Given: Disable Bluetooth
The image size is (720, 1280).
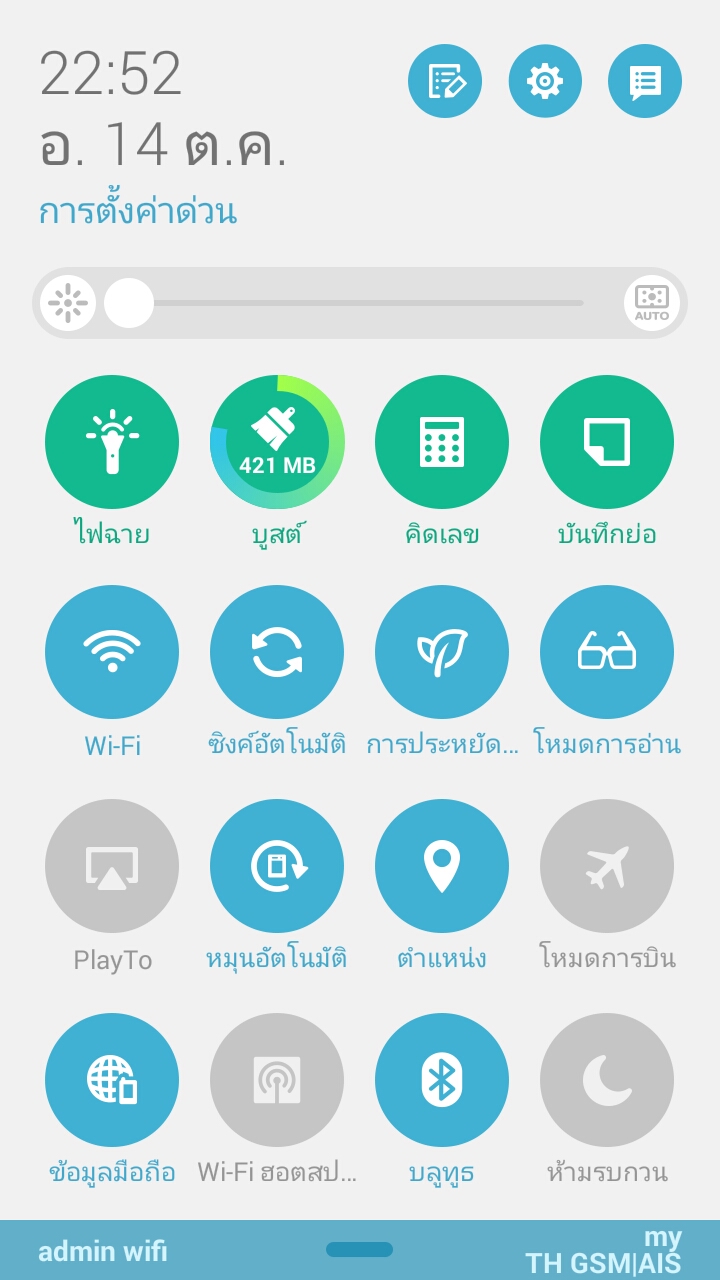Looking at the screenshot, I should point(442,1080).
